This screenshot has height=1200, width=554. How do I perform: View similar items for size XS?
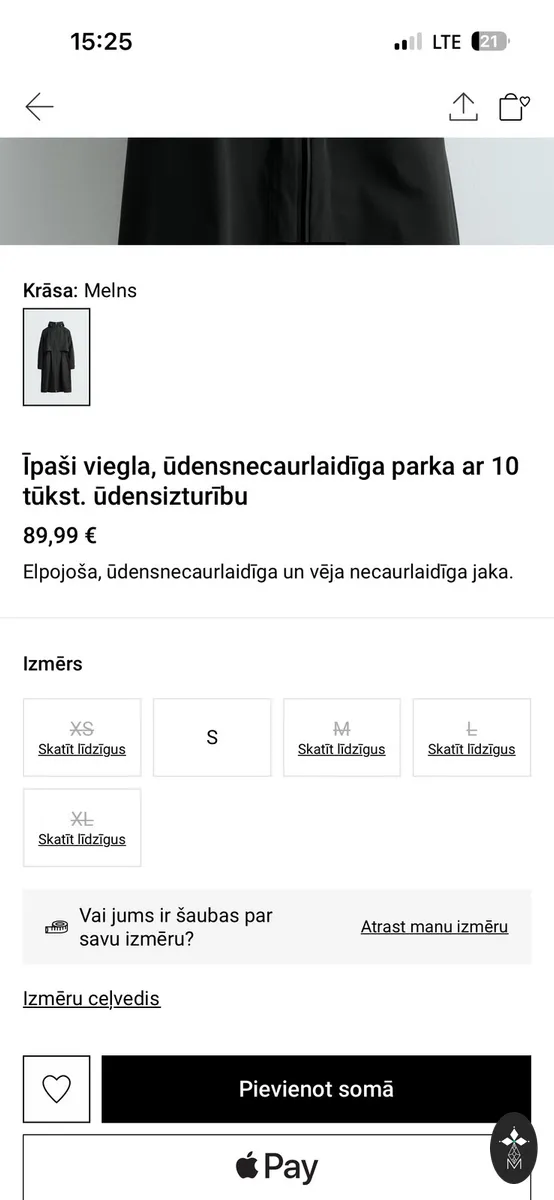(82, 749)
